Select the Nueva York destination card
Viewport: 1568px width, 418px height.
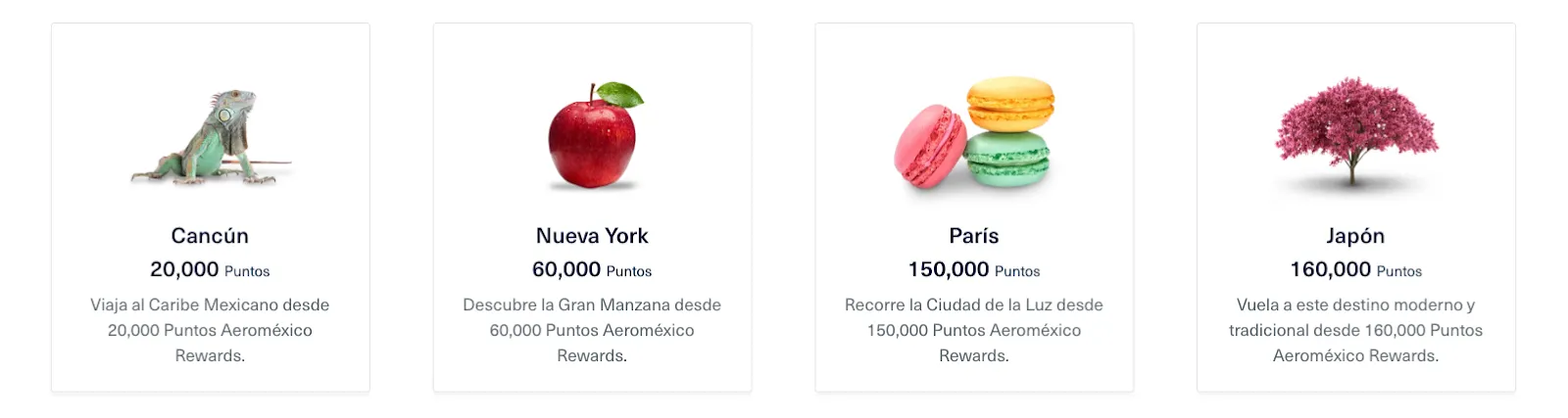pos(592,208)
